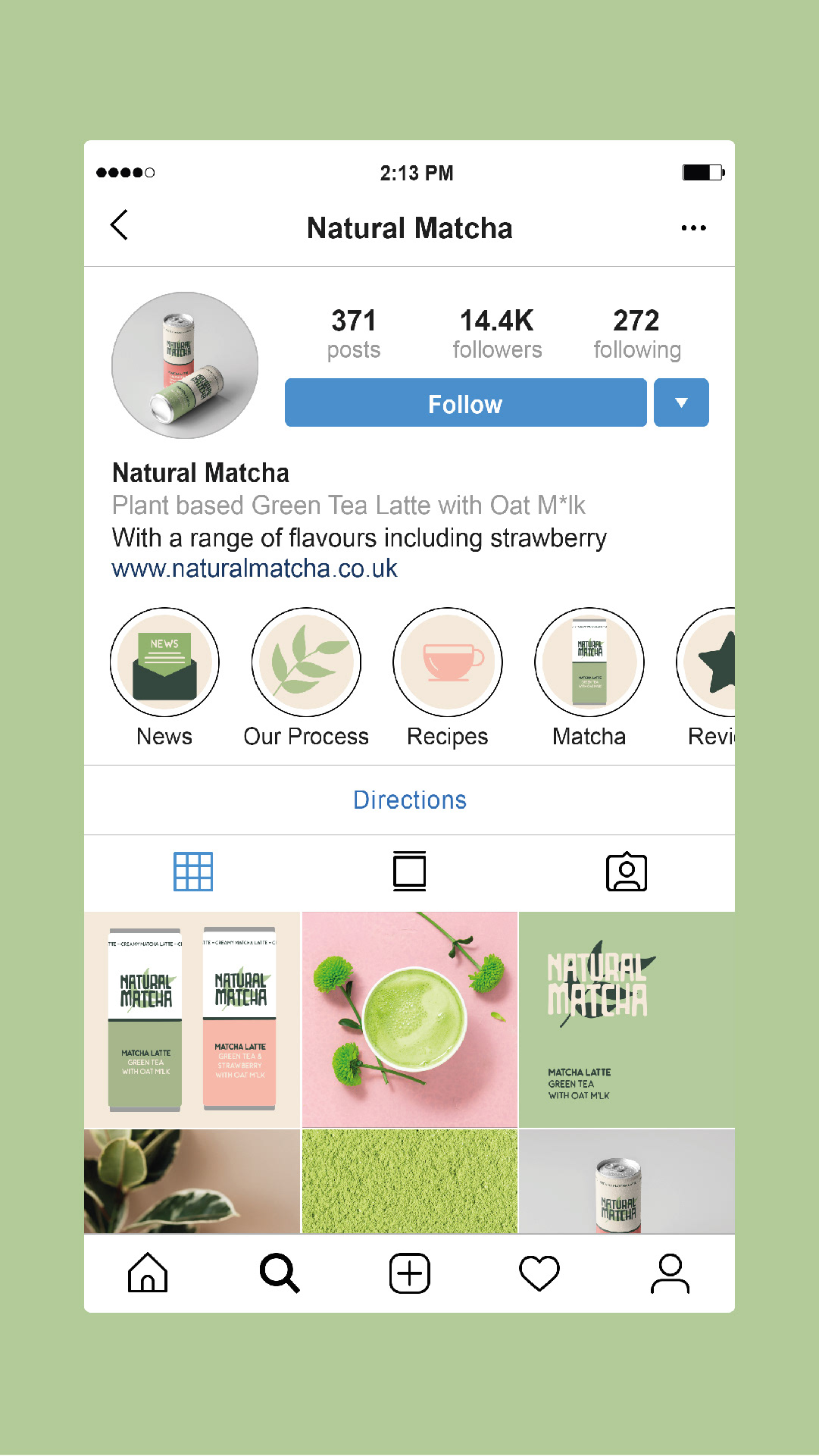View the Our Process highlight
This screenshot has height=1456, width=819.
pyautogui.click(x=306, y=662)
